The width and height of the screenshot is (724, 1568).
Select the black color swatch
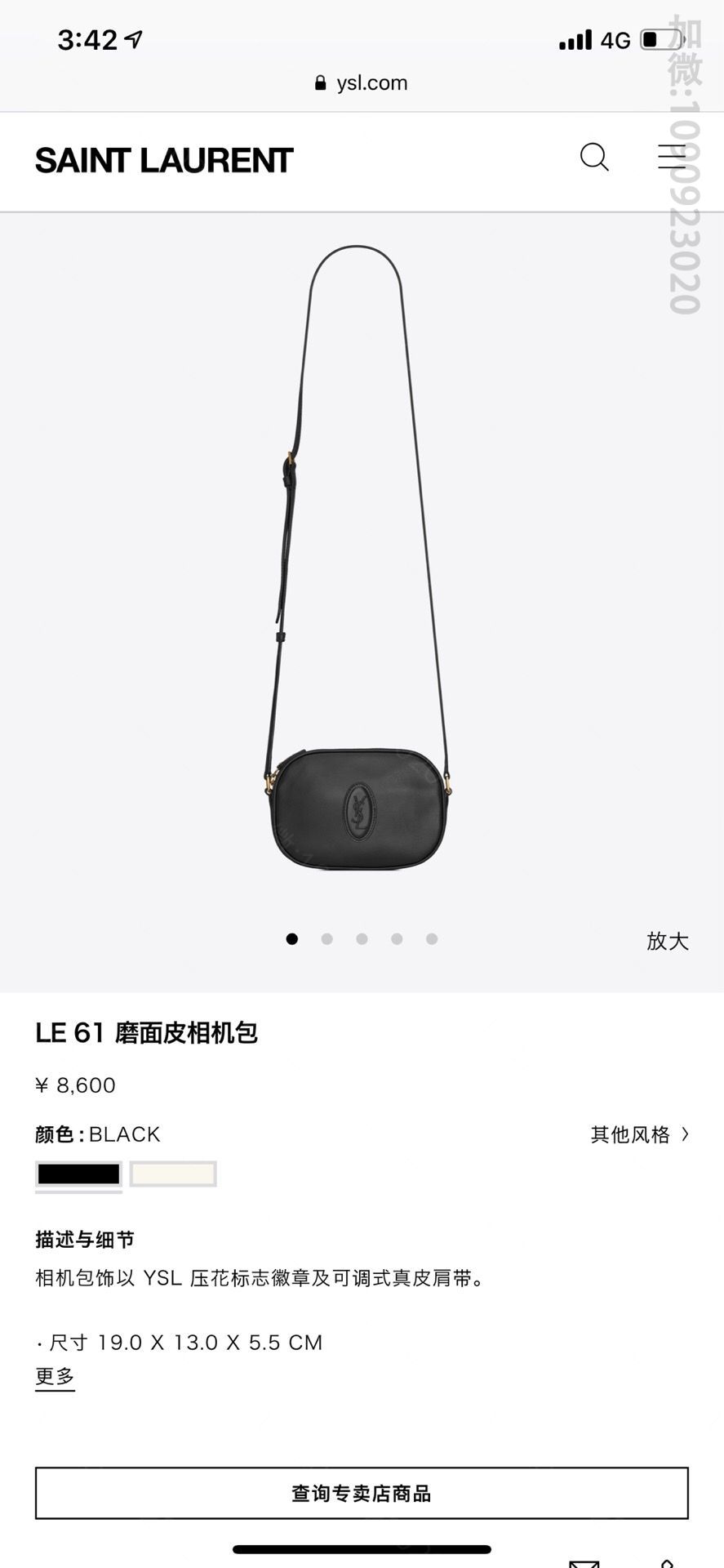pos(78,1174)
